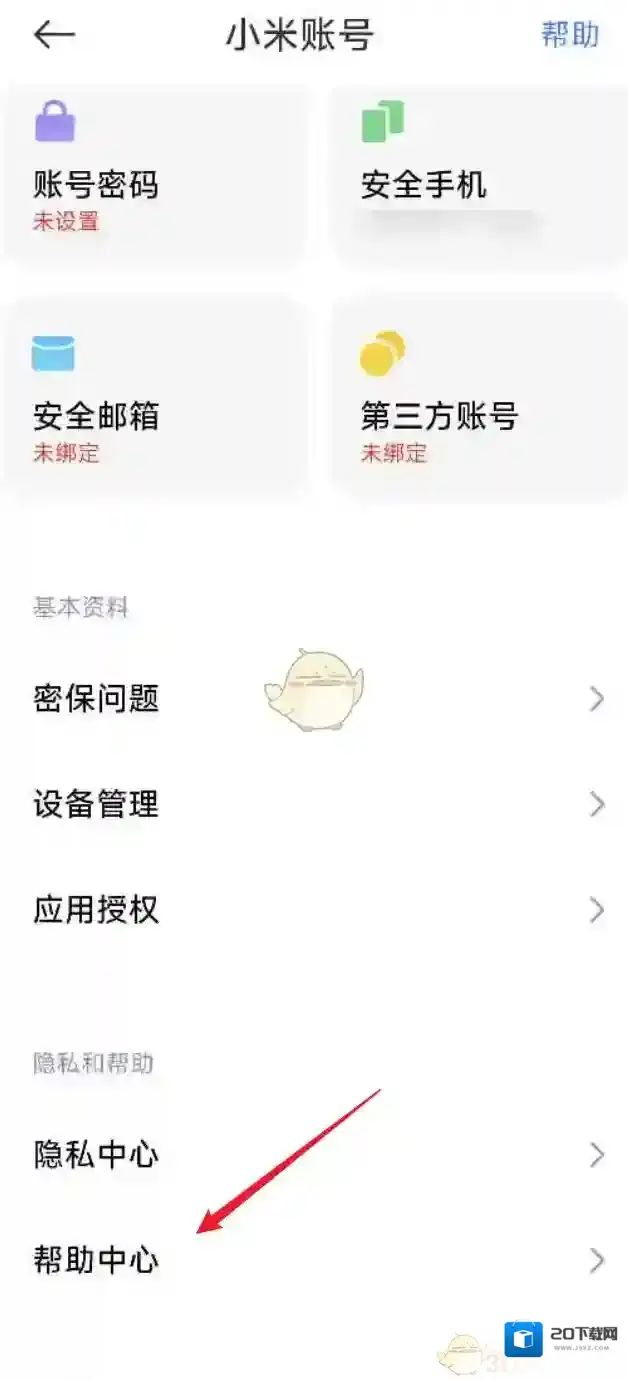628x1380 pixels.
Task: Open 密保问题 settings row
Action: click(x=314, y=699)
